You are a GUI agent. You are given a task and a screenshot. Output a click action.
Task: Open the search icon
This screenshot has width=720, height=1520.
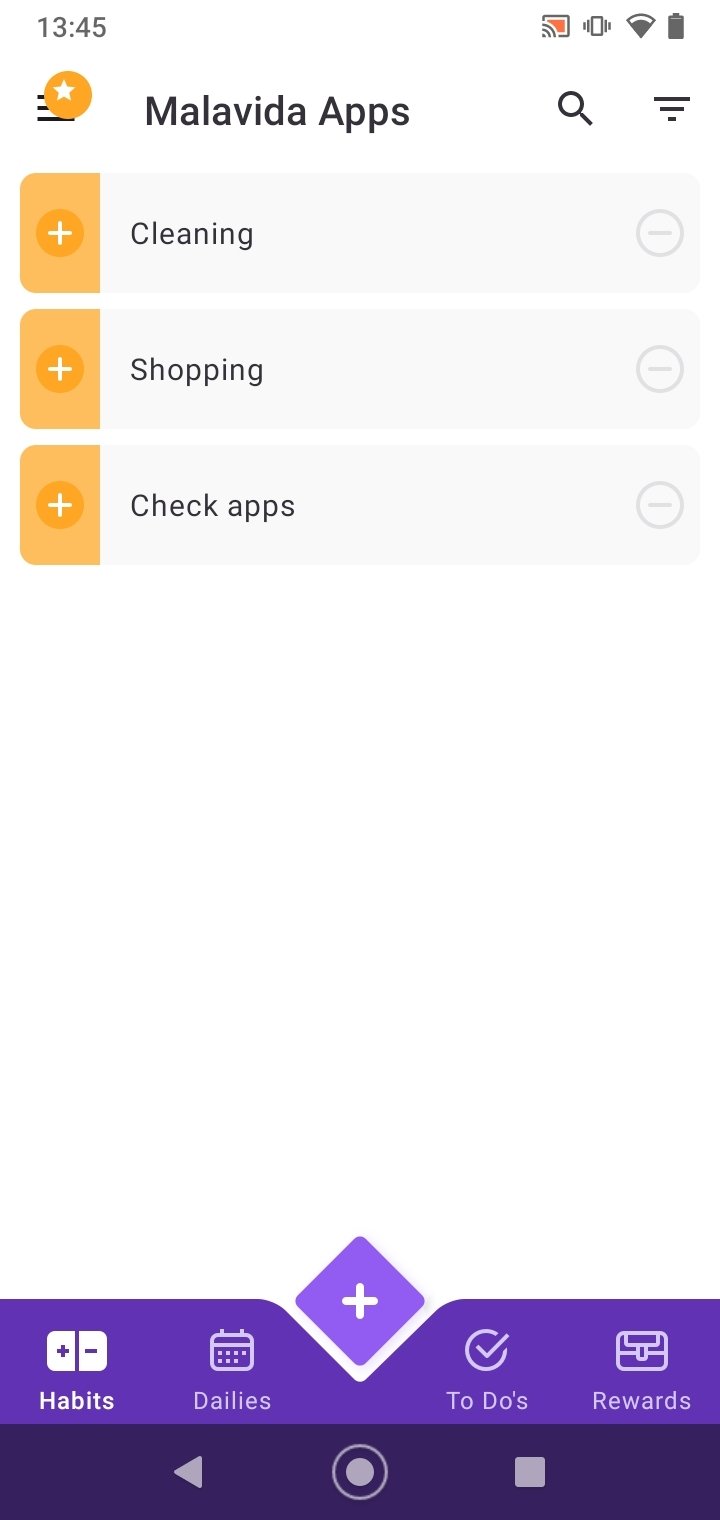tap(575, 108)
